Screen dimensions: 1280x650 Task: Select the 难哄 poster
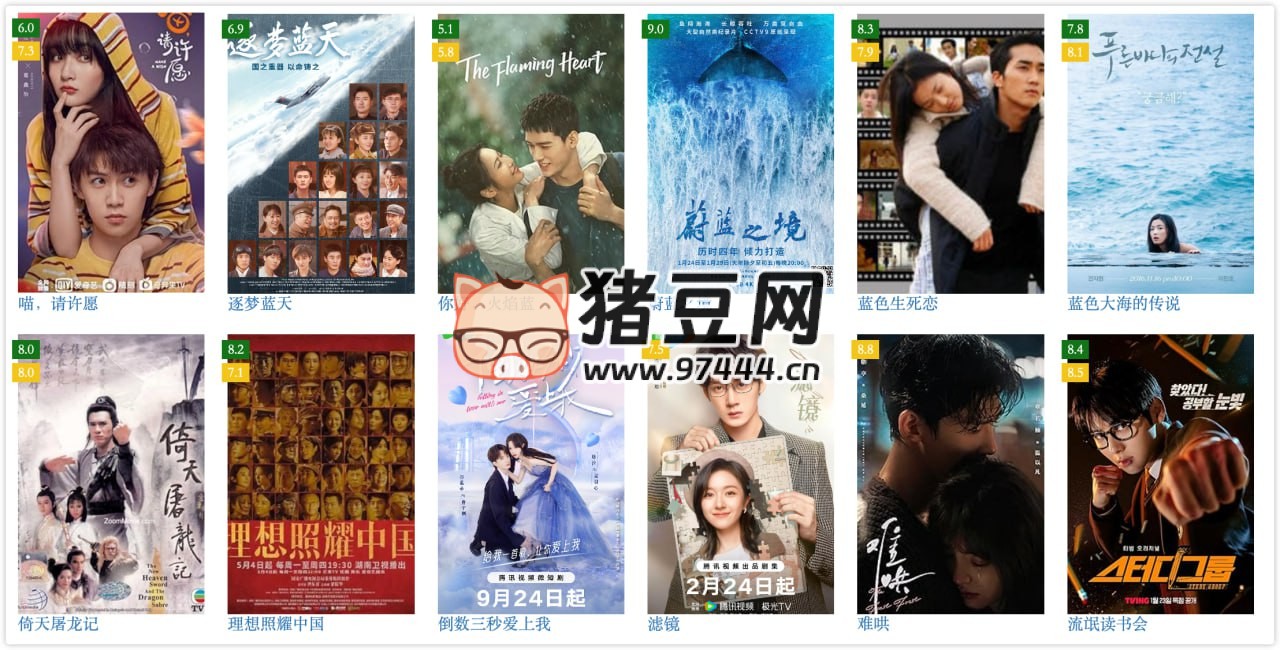950,474
